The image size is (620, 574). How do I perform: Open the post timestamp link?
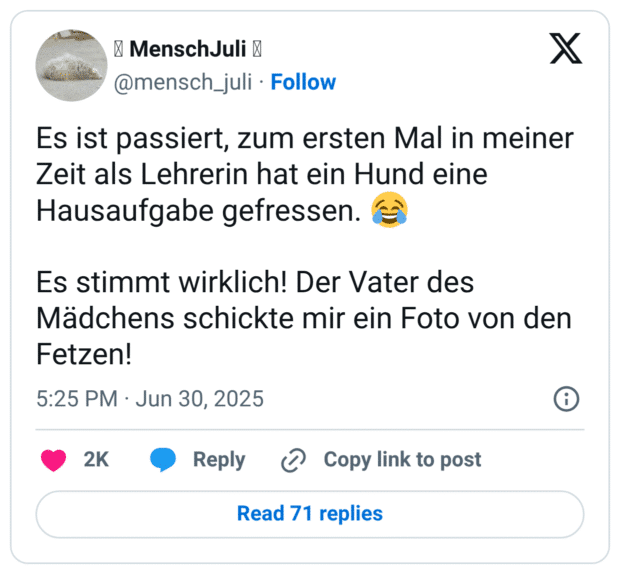point(150,399)
